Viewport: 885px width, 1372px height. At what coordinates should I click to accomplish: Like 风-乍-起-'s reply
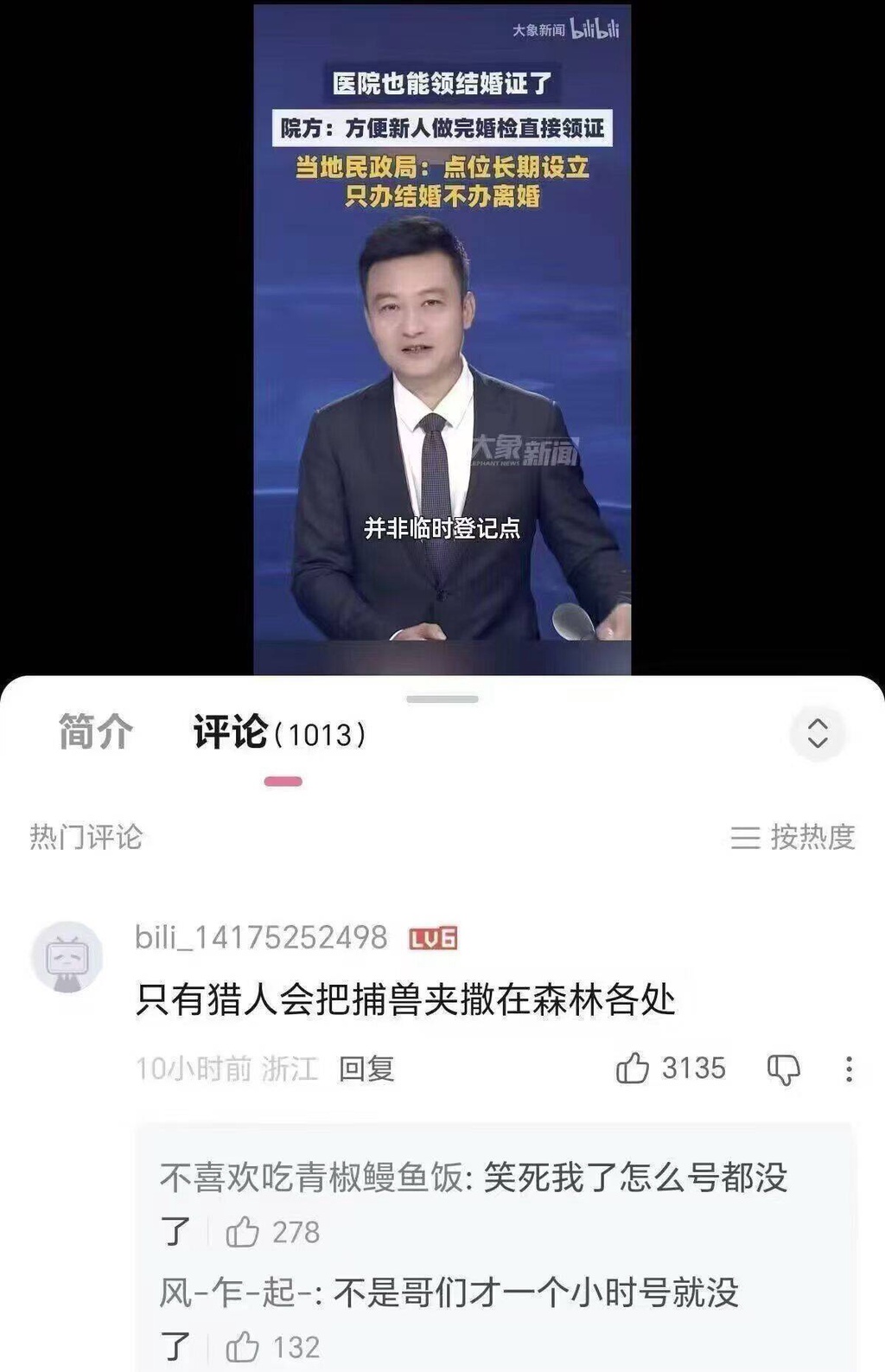click(243, 1347)
